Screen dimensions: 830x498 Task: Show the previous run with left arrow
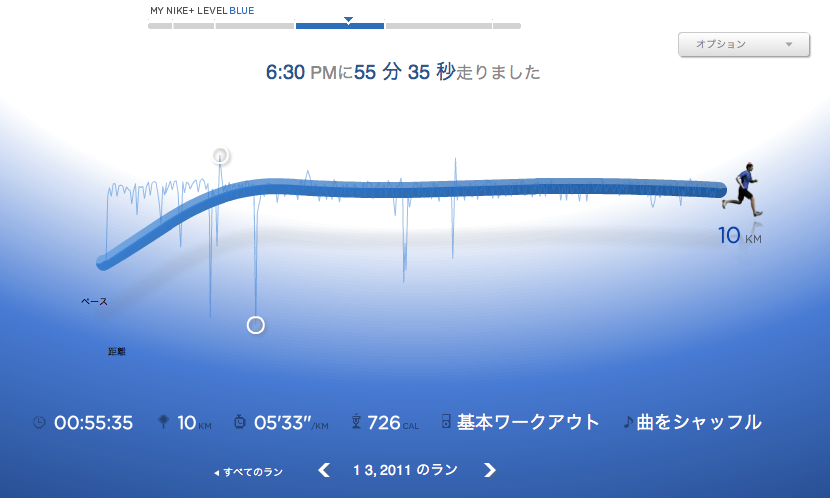point(324,470)
